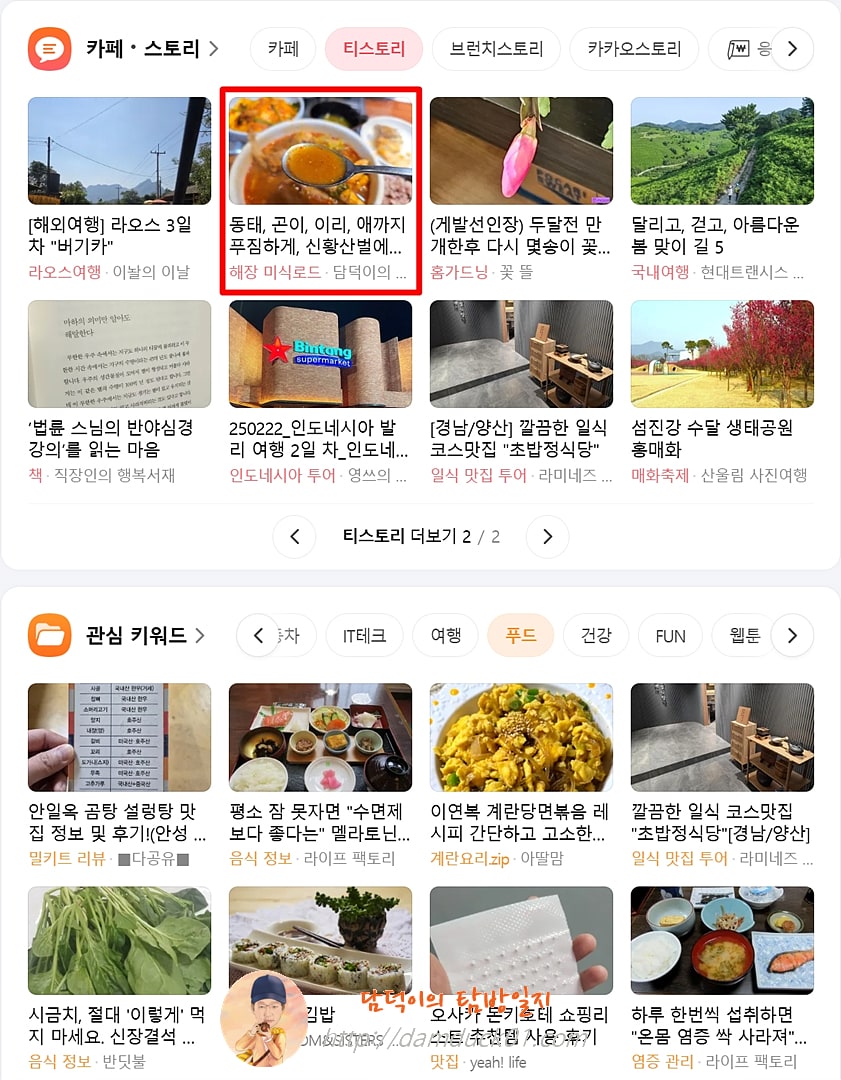Enable the 건강 keyword filter
The image size is (841, 1080).
595,635
